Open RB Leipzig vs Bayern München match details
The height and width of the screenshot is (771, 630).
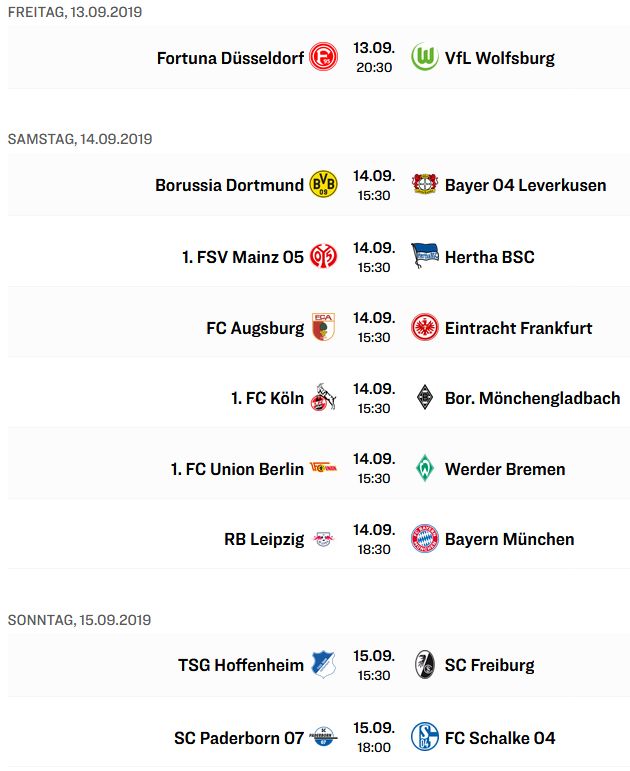(372, 539)
